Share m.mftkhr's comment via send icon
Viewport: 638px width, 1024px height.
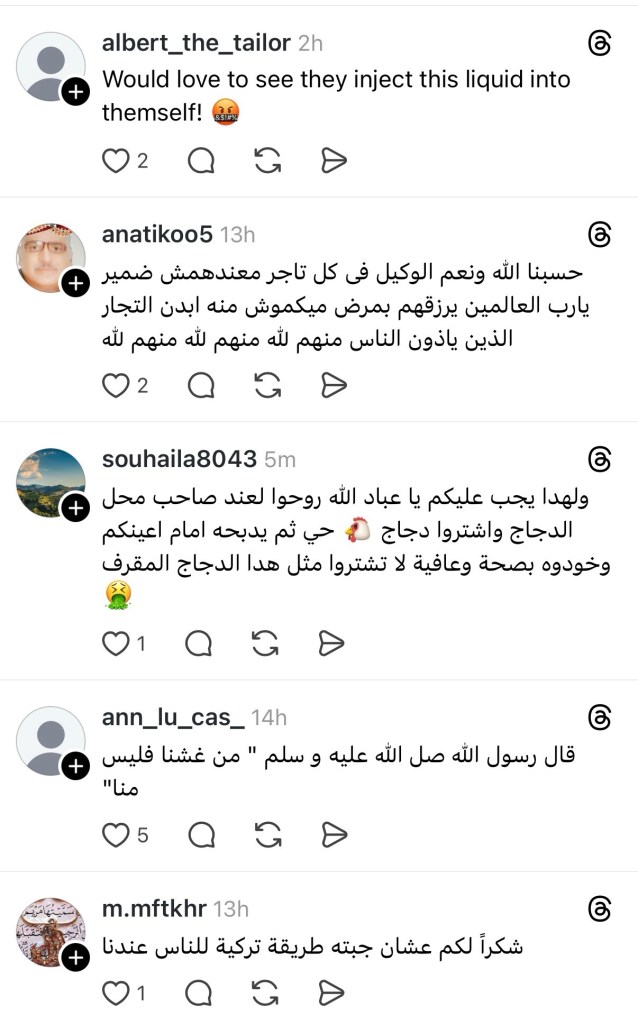[x=333, y=993]
